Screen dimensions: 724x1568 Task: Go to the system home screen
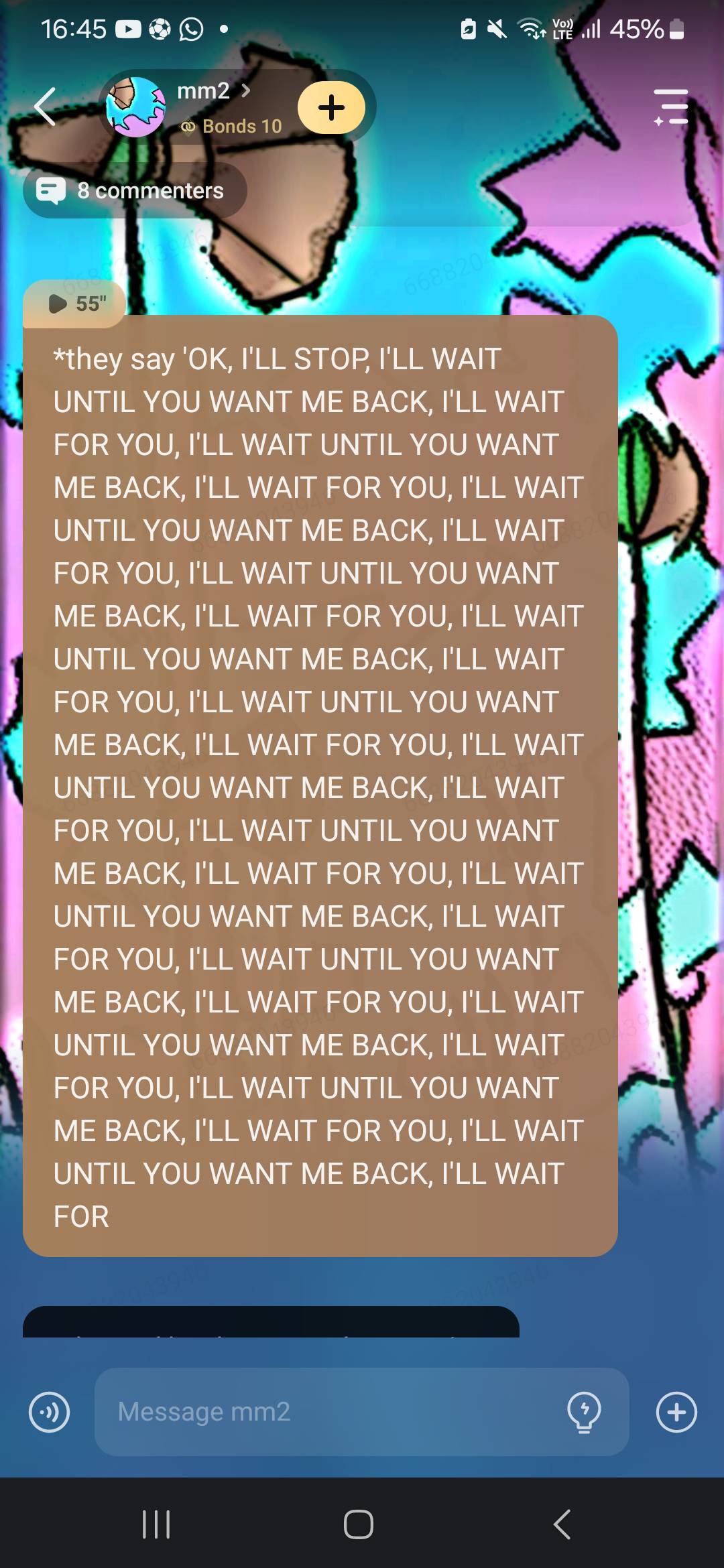359,1524
